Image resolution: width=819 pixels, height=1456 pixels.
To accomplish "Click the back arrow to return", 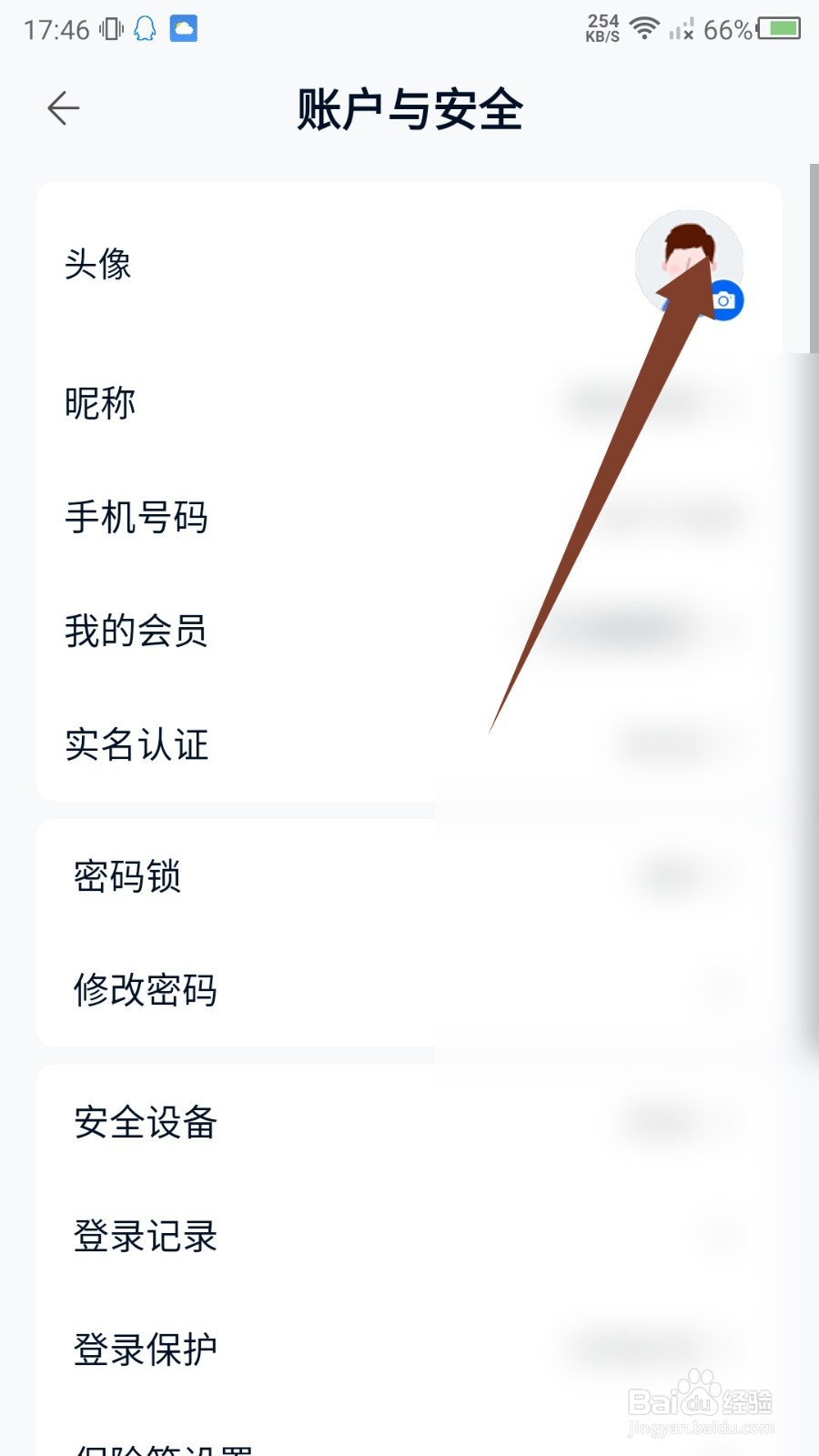I will (x=62, y=107).
